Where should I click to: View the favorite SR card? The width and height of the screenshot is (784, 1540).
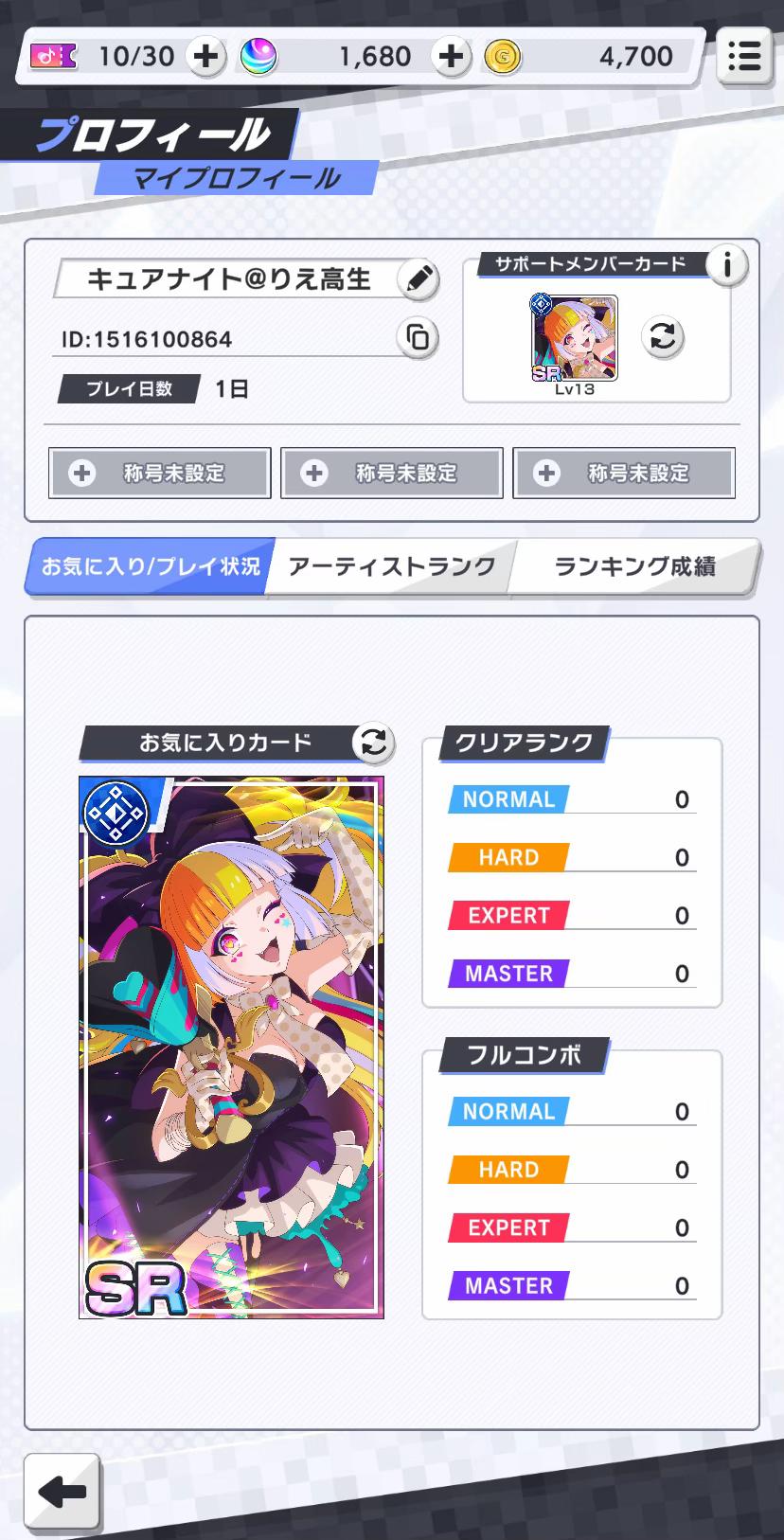click(231, 1047)
